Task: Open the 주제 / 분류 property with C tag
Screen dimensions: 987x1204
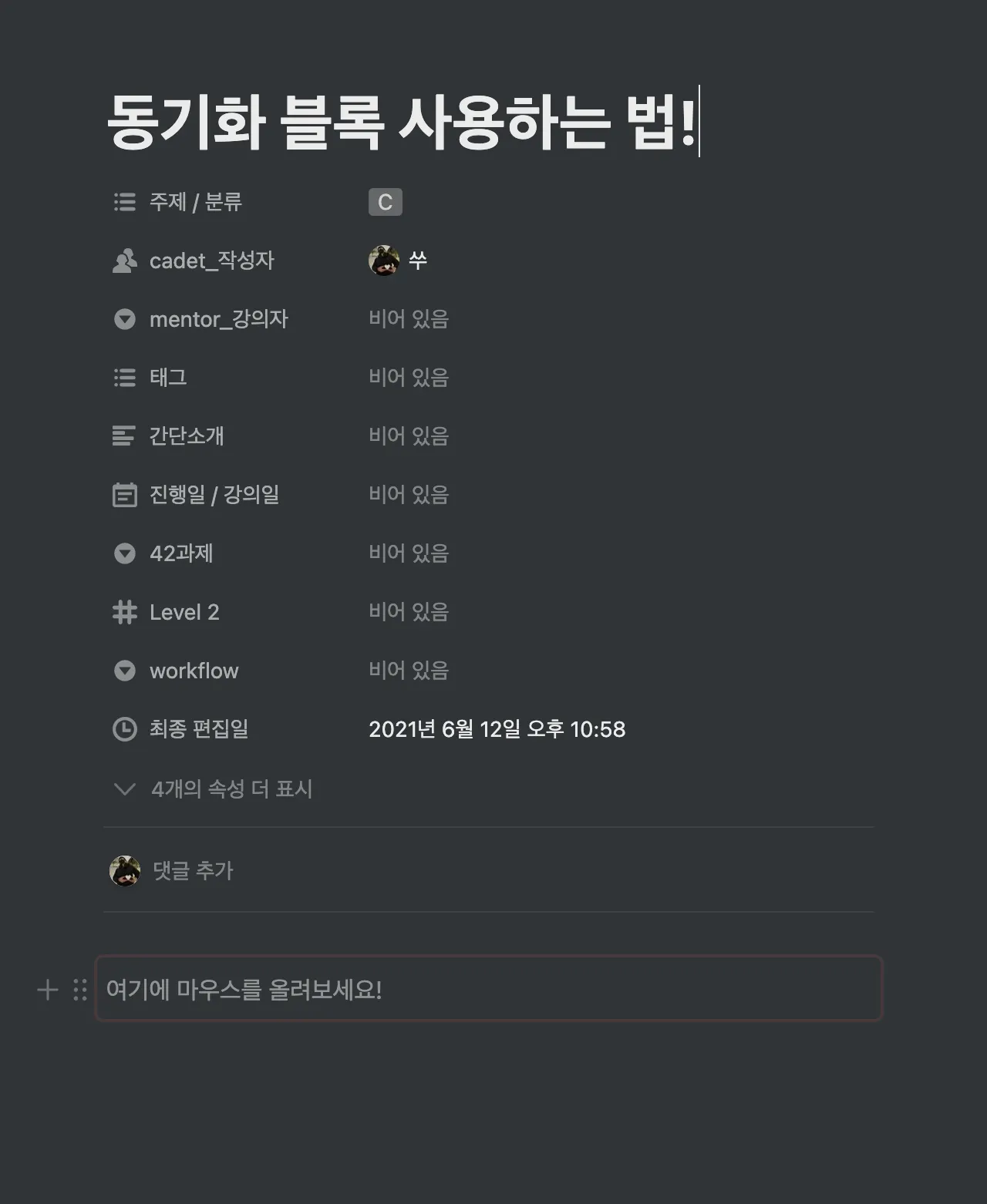Action: pos(385,202)
